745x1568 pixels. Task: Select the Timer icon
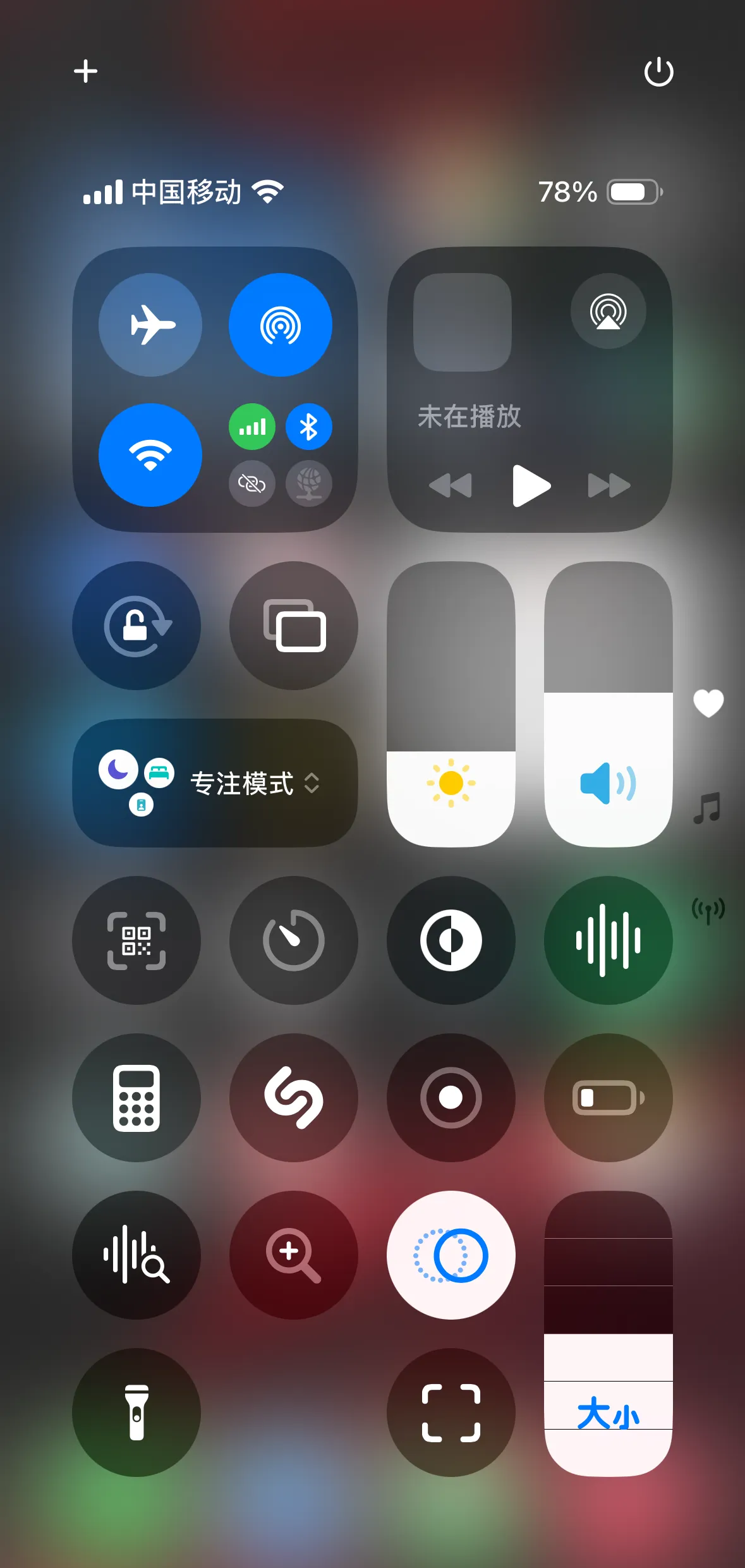click(293, 940)
